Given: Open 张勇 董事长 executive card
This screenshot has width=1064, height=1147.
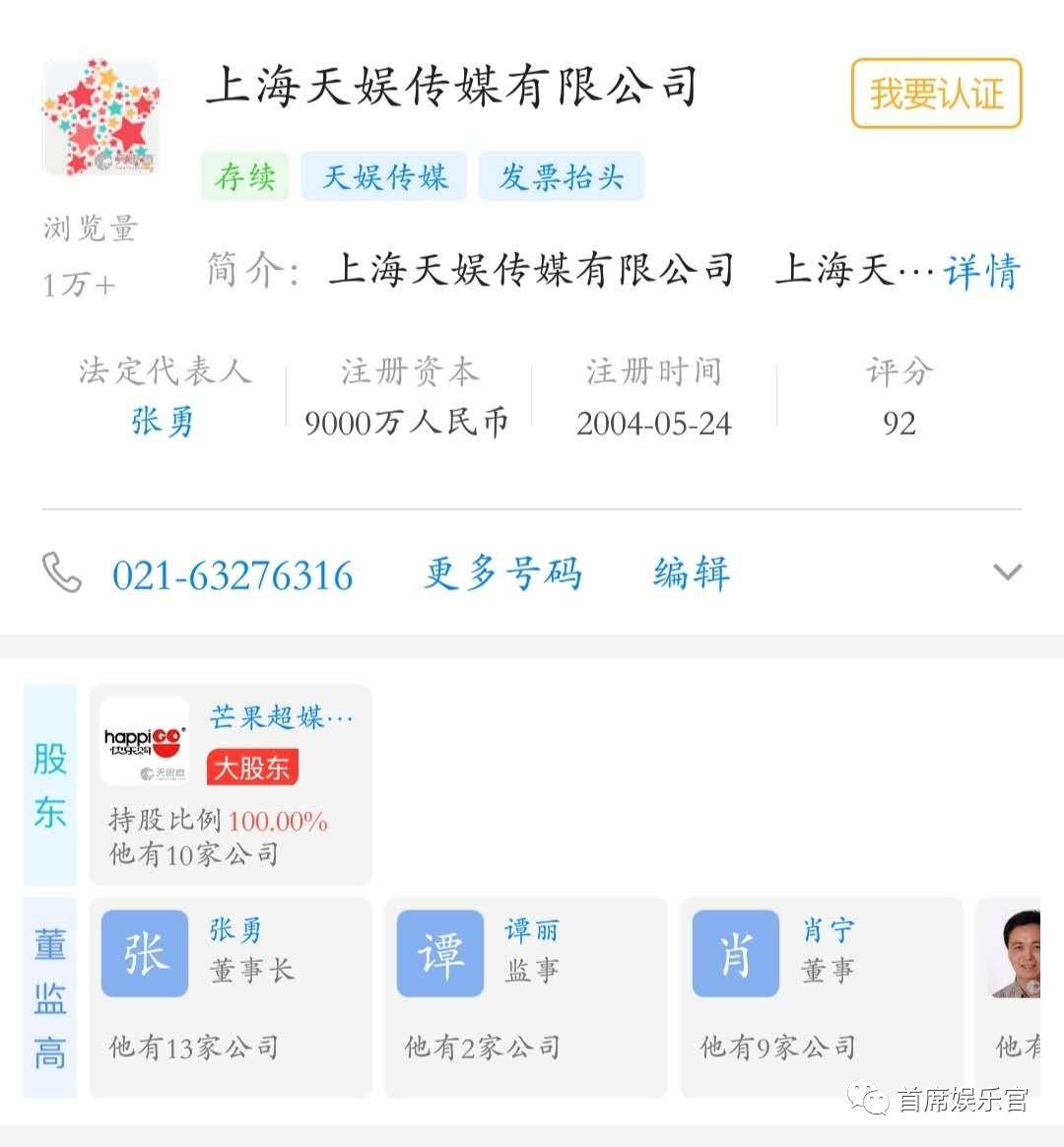Looking at the screenshot, I should point(231,996).
